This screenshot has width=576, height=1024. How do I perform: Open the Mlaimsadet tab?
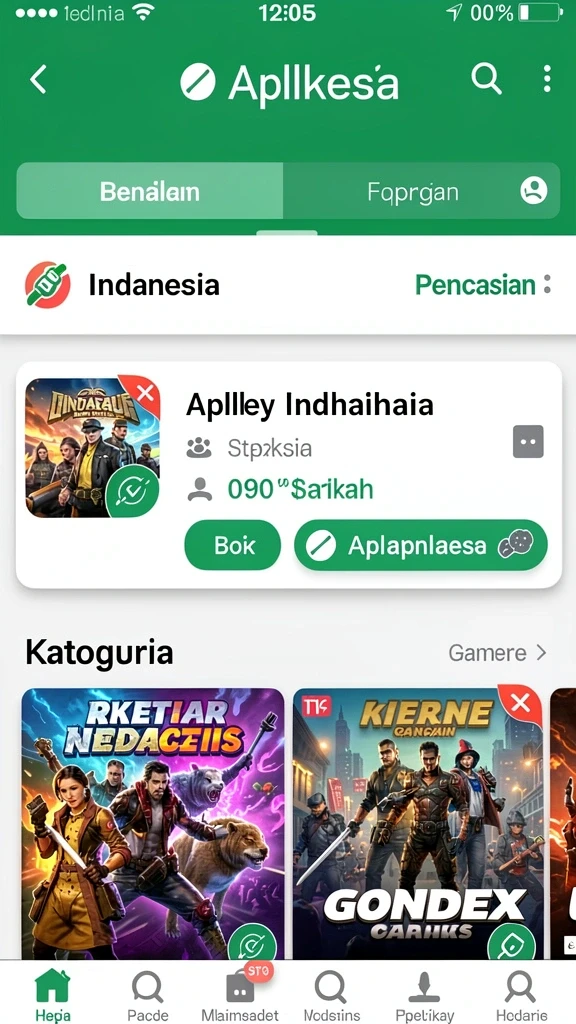240,995
